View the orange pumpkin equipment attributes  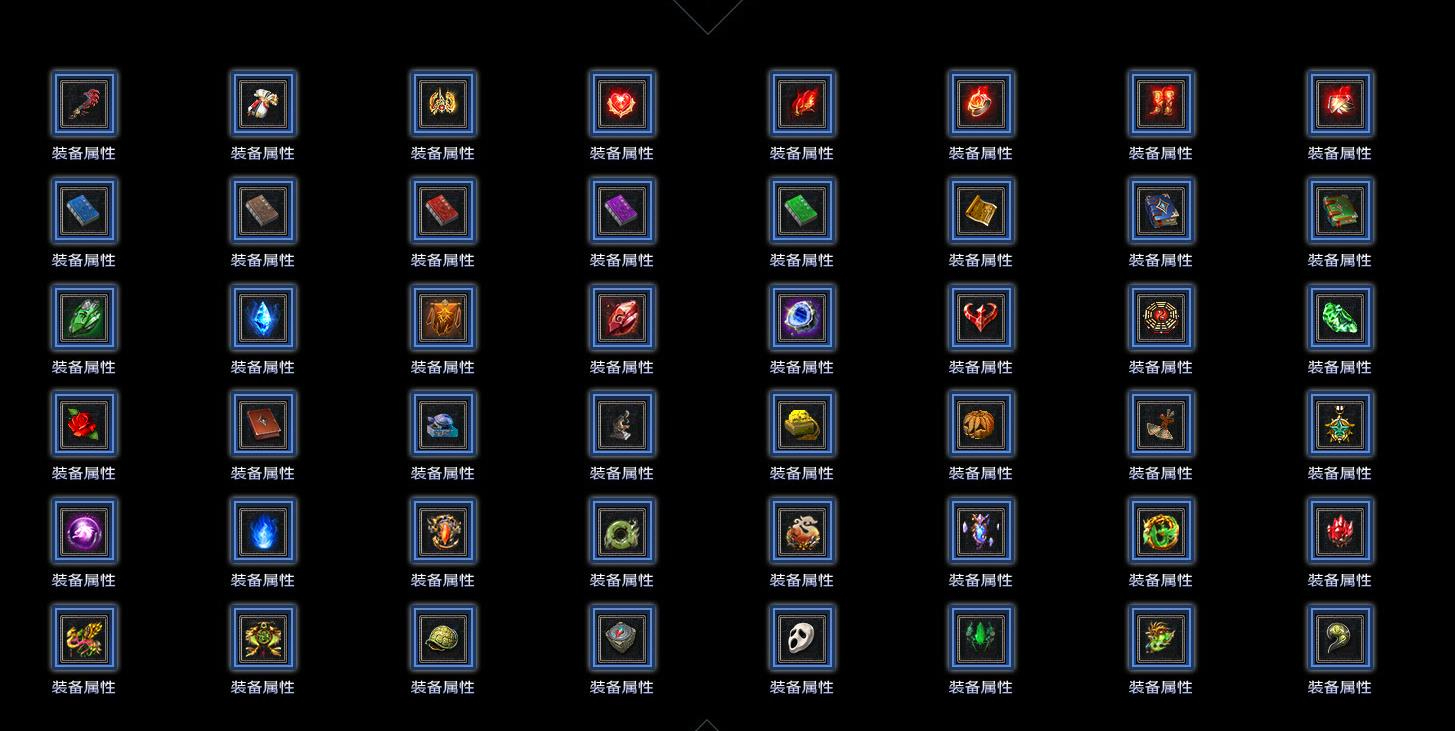tap(981, 424)
